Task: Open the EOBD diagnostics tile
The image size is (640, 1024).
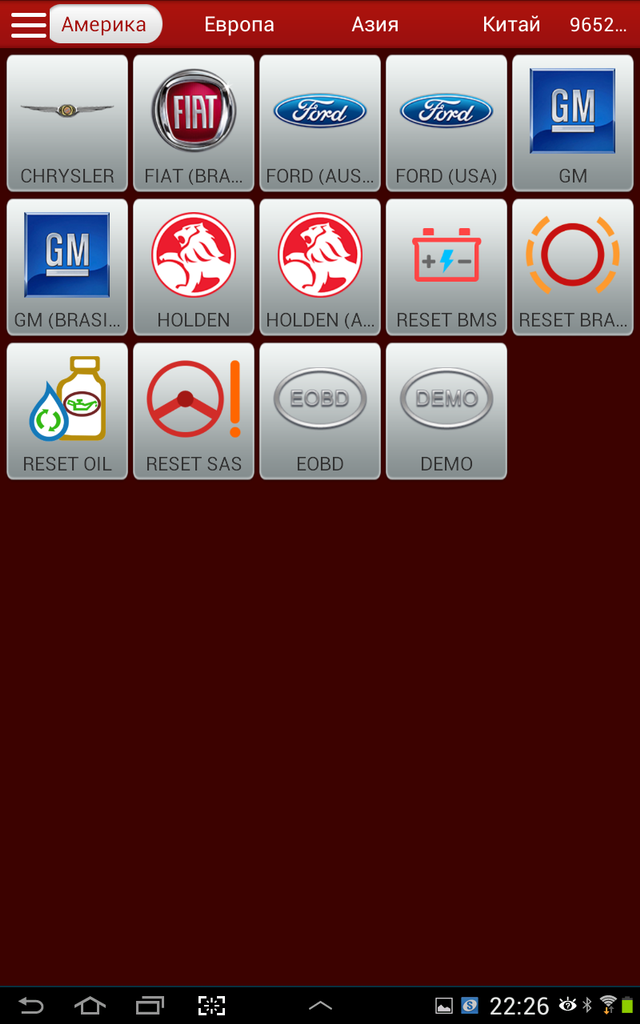Action: (320, 410)
